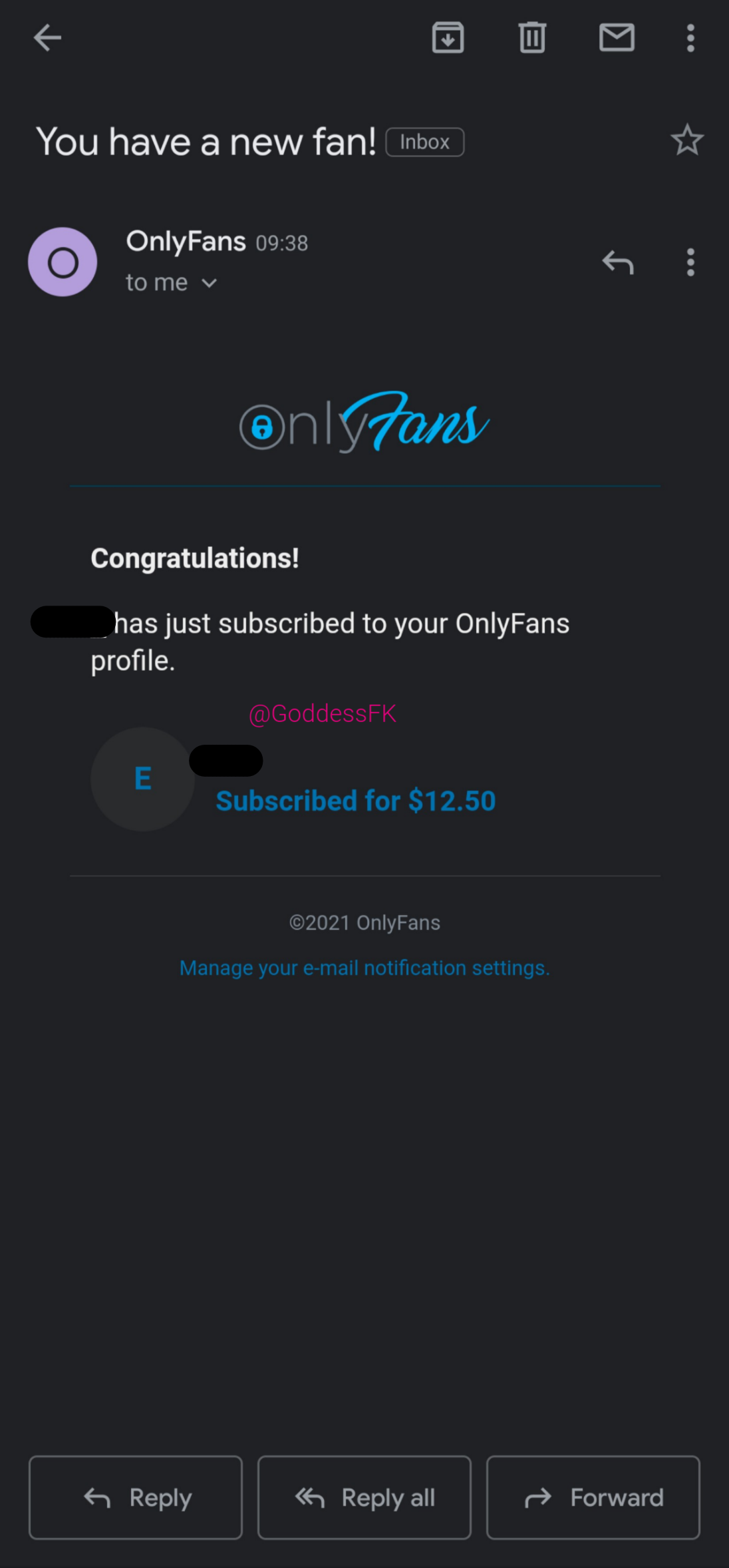
Task: Open the OnlyFans sender name
Action: coord(186,242)
